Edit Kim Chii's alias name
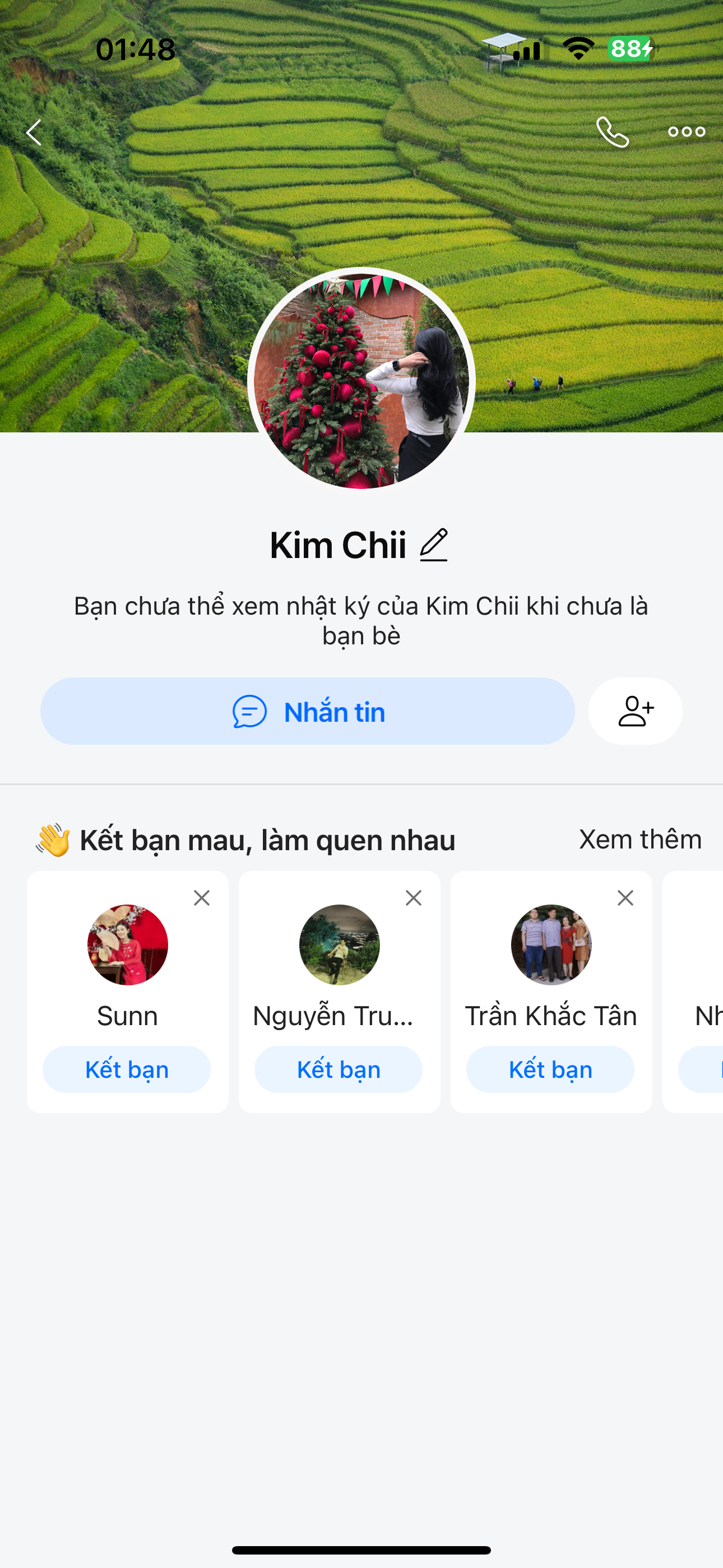The height and width of the screenshot is (1568, 723). 434,545
